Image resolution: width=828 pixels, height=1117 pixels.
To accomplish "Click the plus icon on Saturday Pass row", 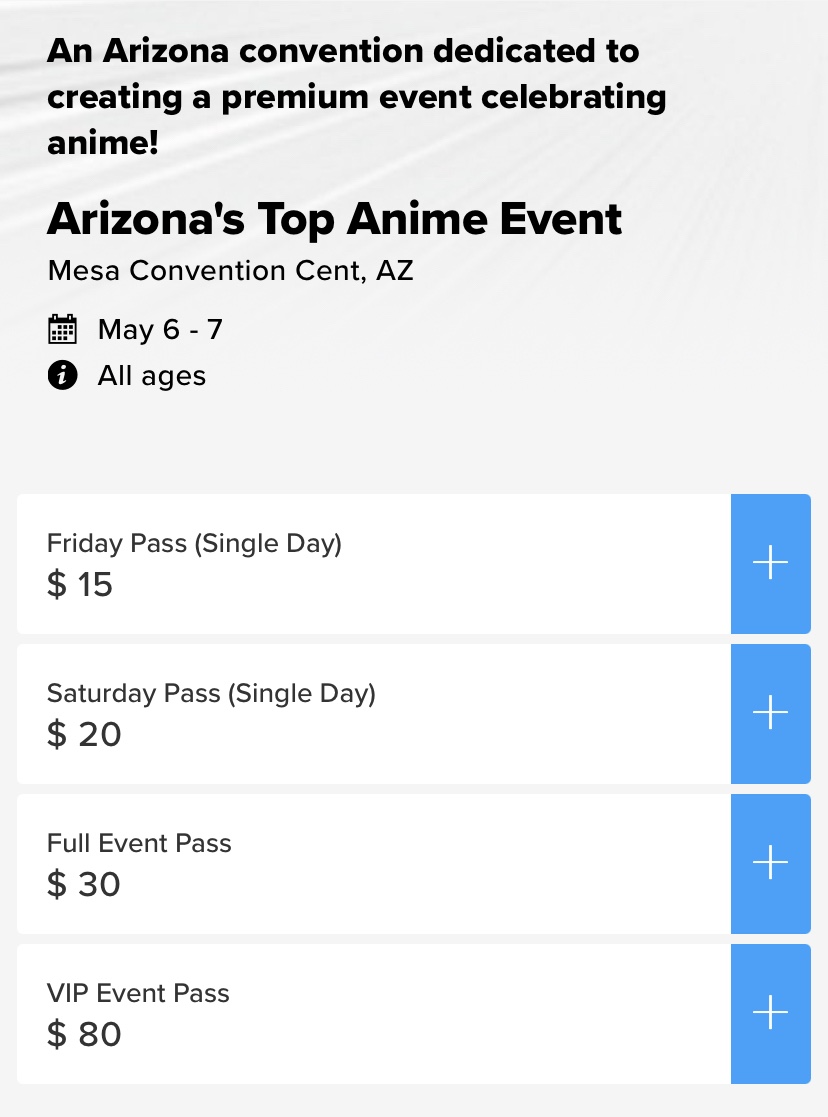I will click(x=770, y=713).
